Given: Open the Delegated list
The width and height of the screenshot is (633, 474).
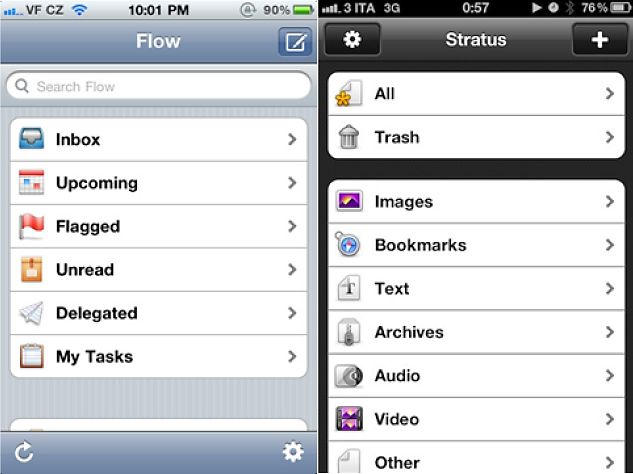Looking at the screenshot, I should 160,313.
